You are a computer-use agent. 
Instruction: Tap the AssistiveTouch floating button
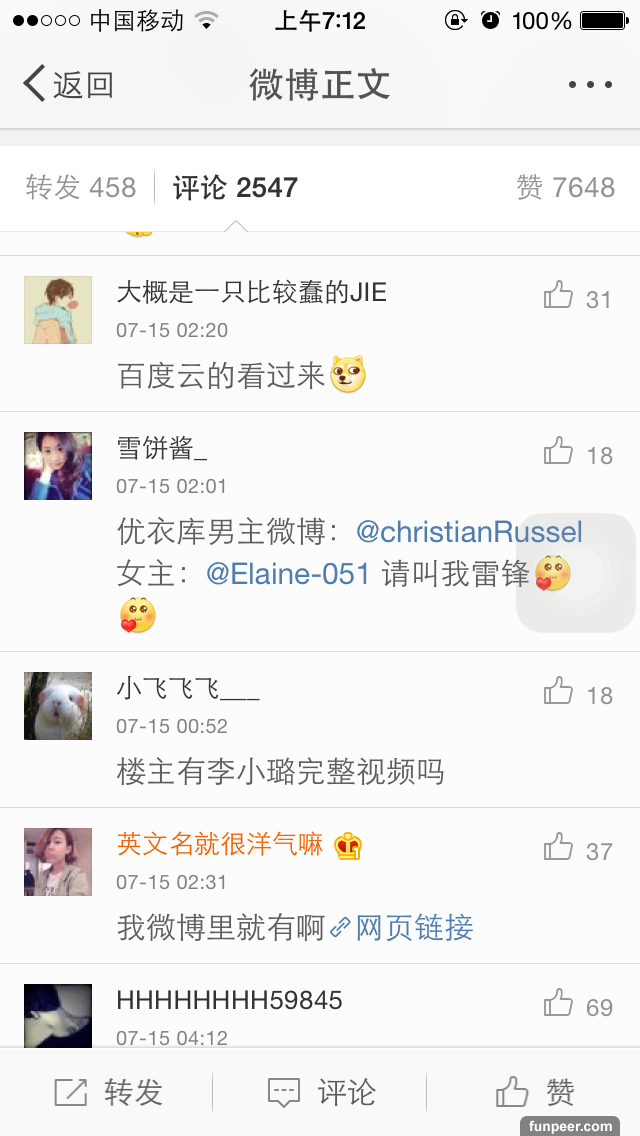577,573
